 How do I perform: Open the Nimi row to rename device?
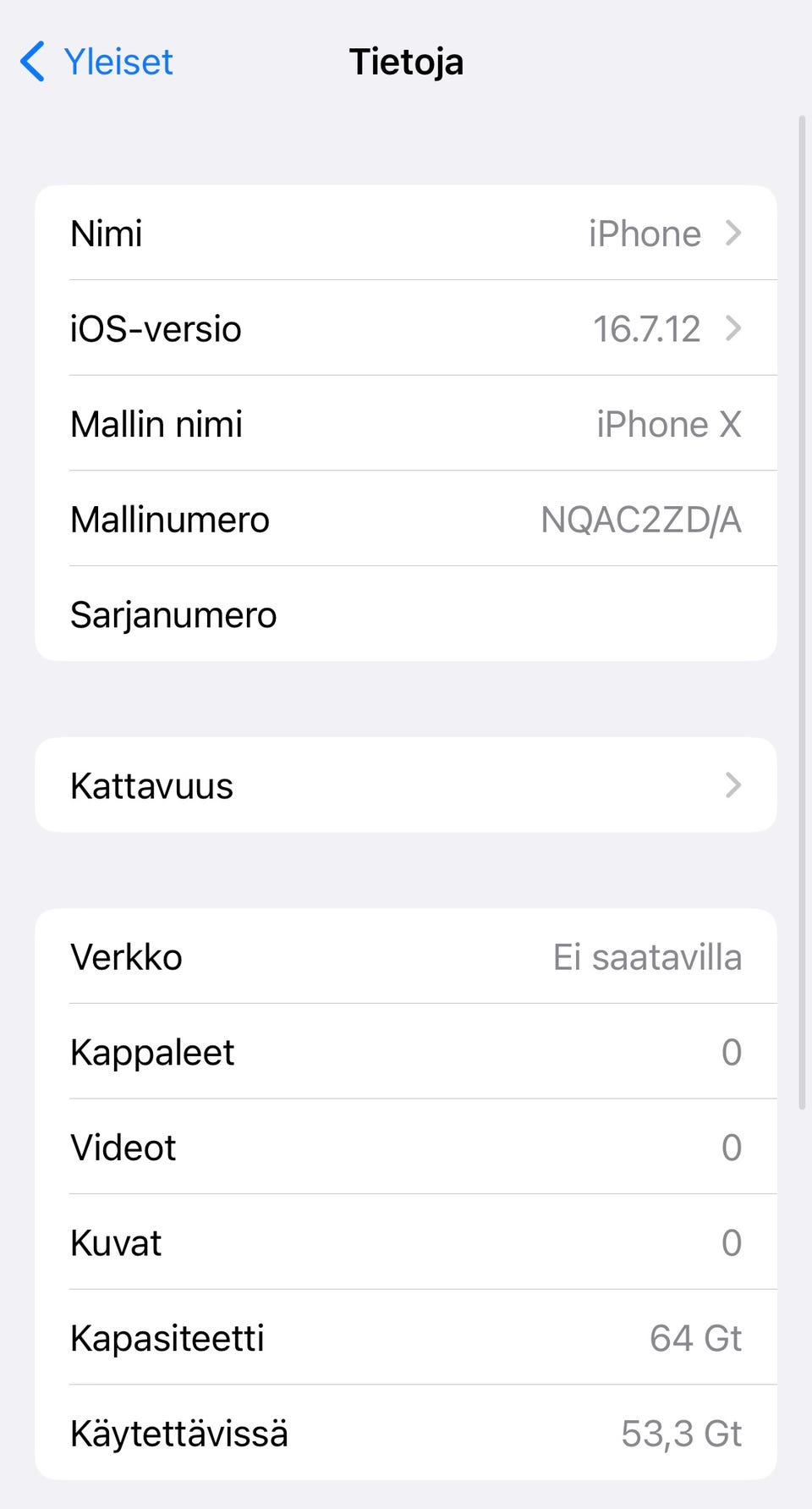click(406, 233)
